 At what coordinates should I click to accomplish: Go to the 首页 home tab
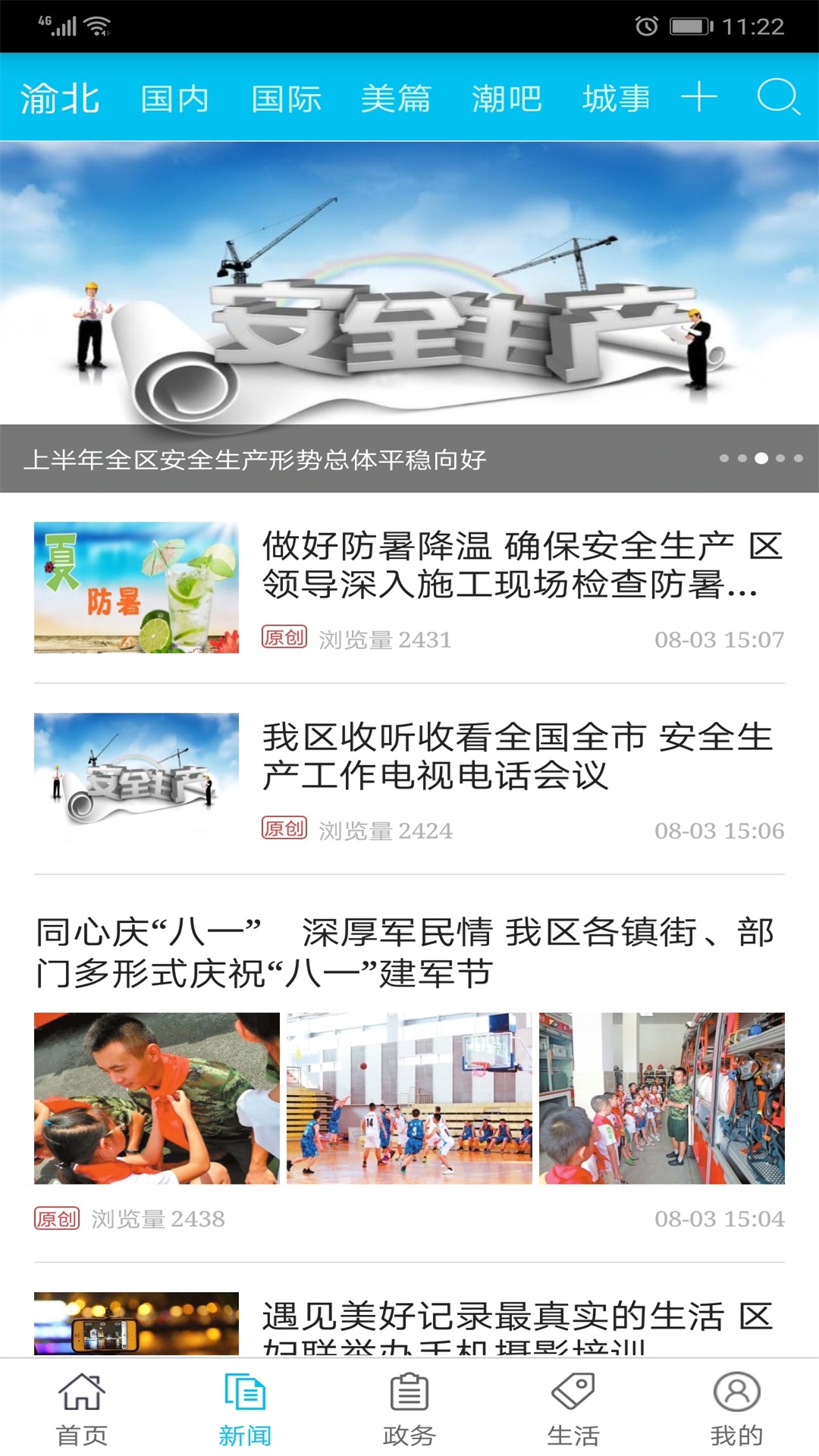pos(82,1409)
